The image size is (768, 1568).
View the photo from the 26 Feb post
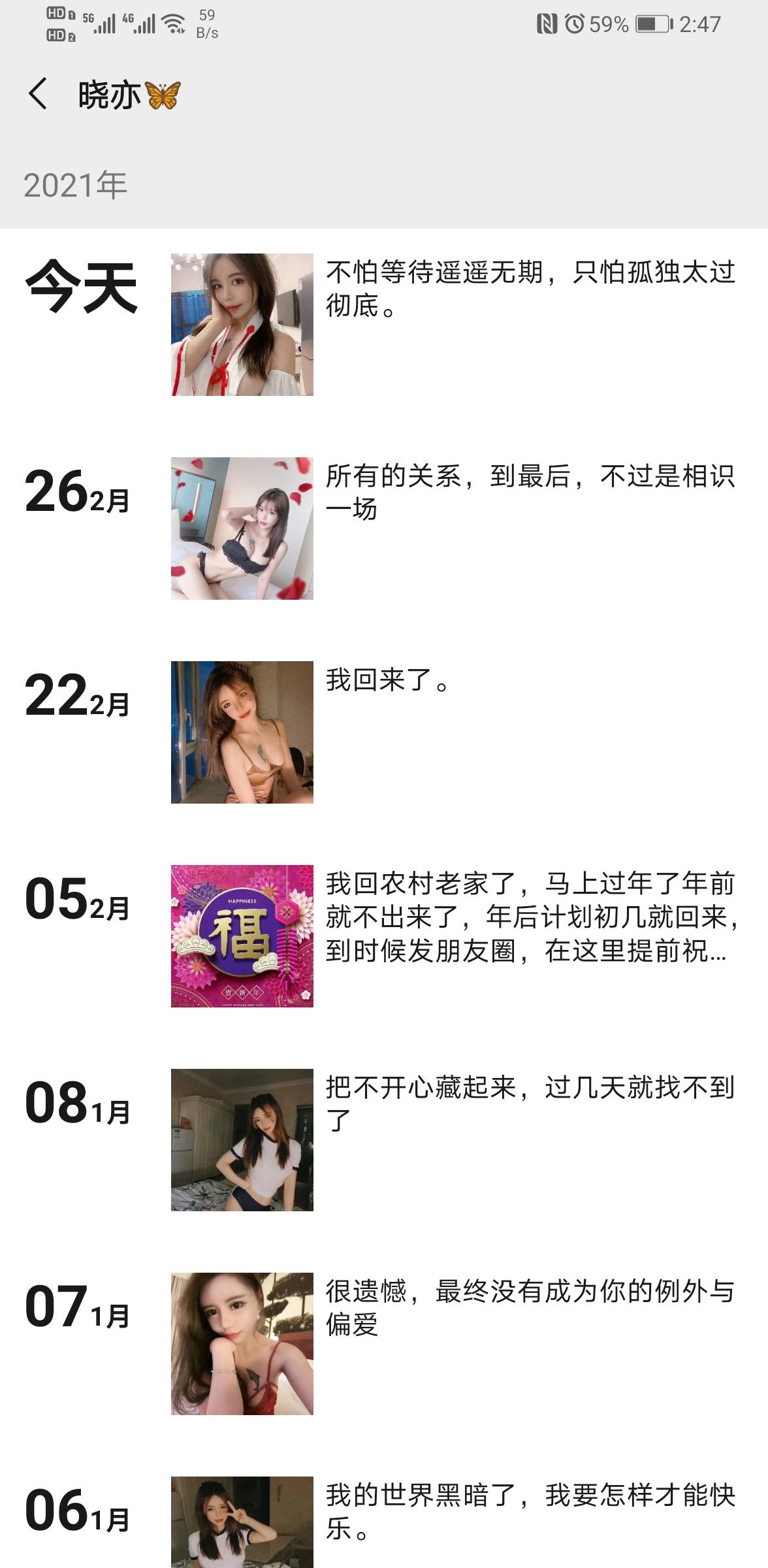242,529
